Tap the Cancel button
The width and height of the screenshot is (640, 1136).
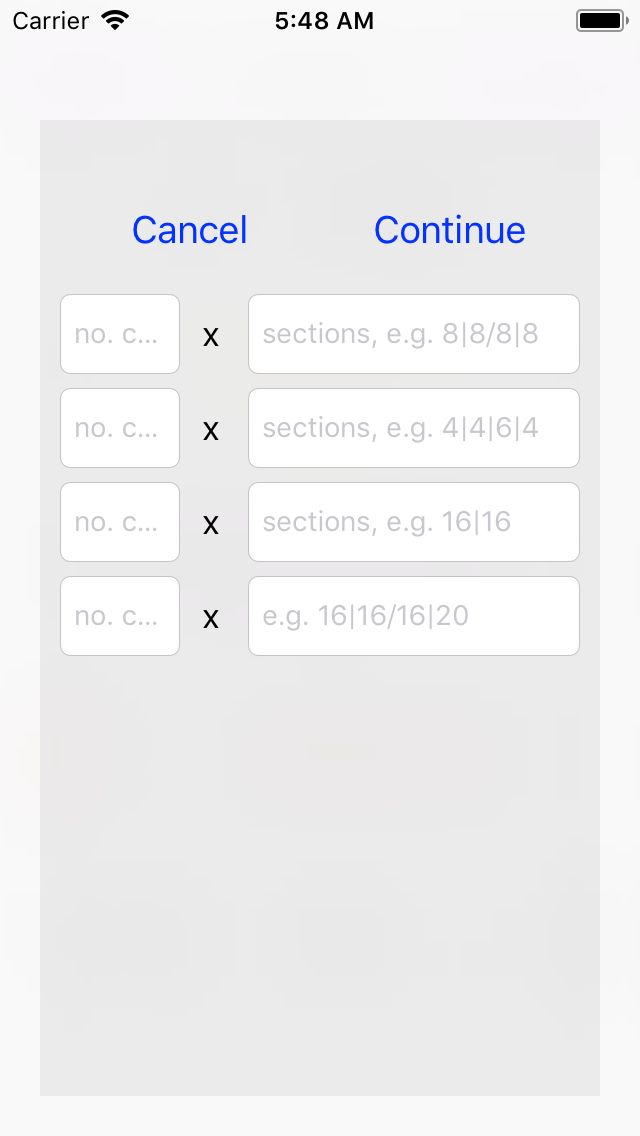click(x=189, y=230)
